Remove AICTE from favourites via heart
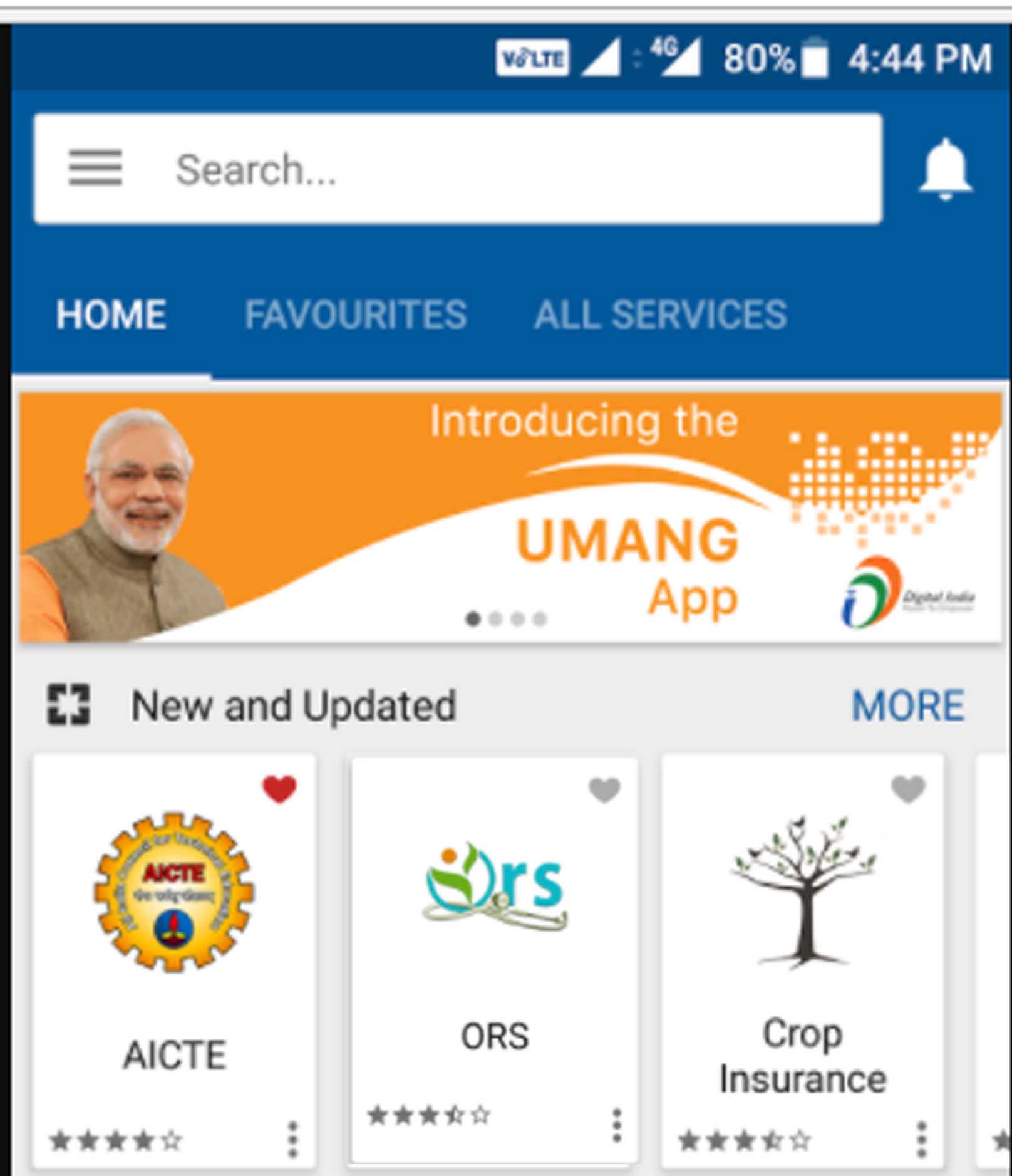 coord(279,789)
